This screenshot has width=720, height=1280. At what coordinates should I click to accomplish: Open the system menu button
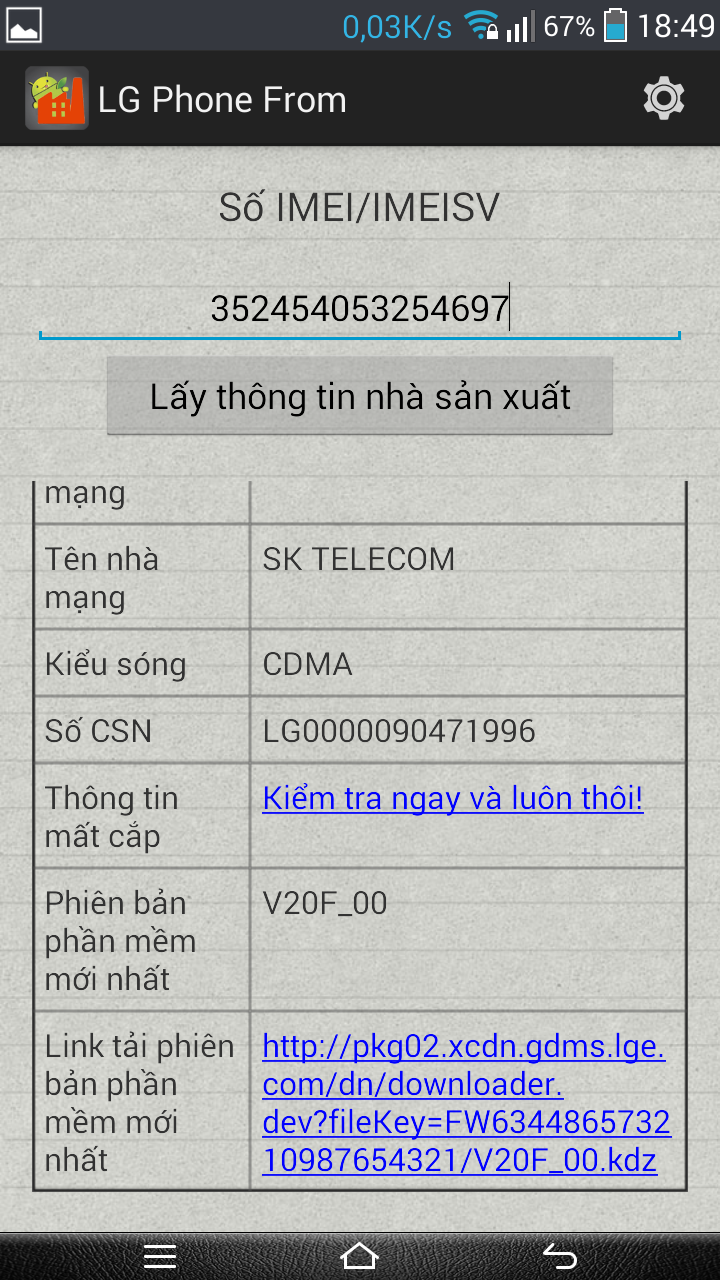[x=160, y=1256]
